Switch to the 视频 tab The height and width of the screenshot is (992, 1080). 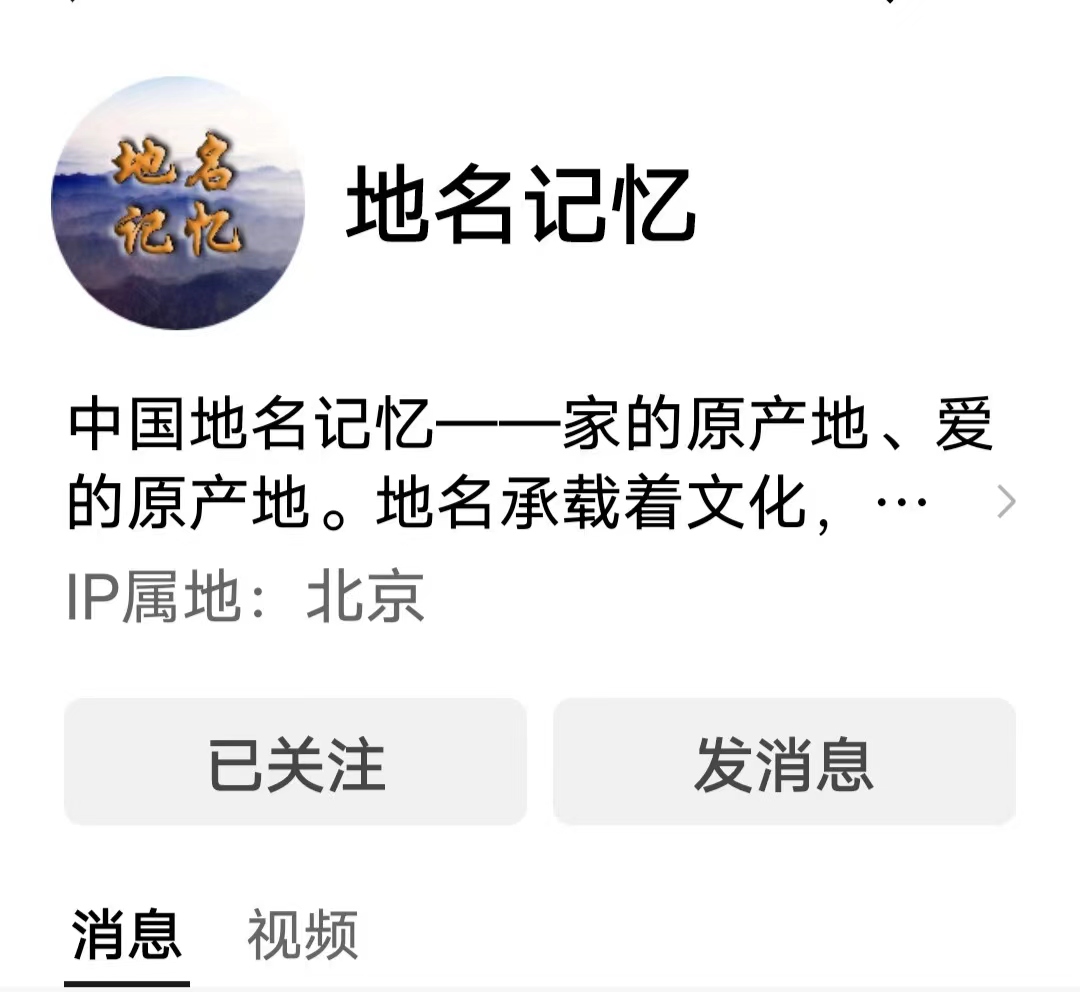[x=302, y=936]
